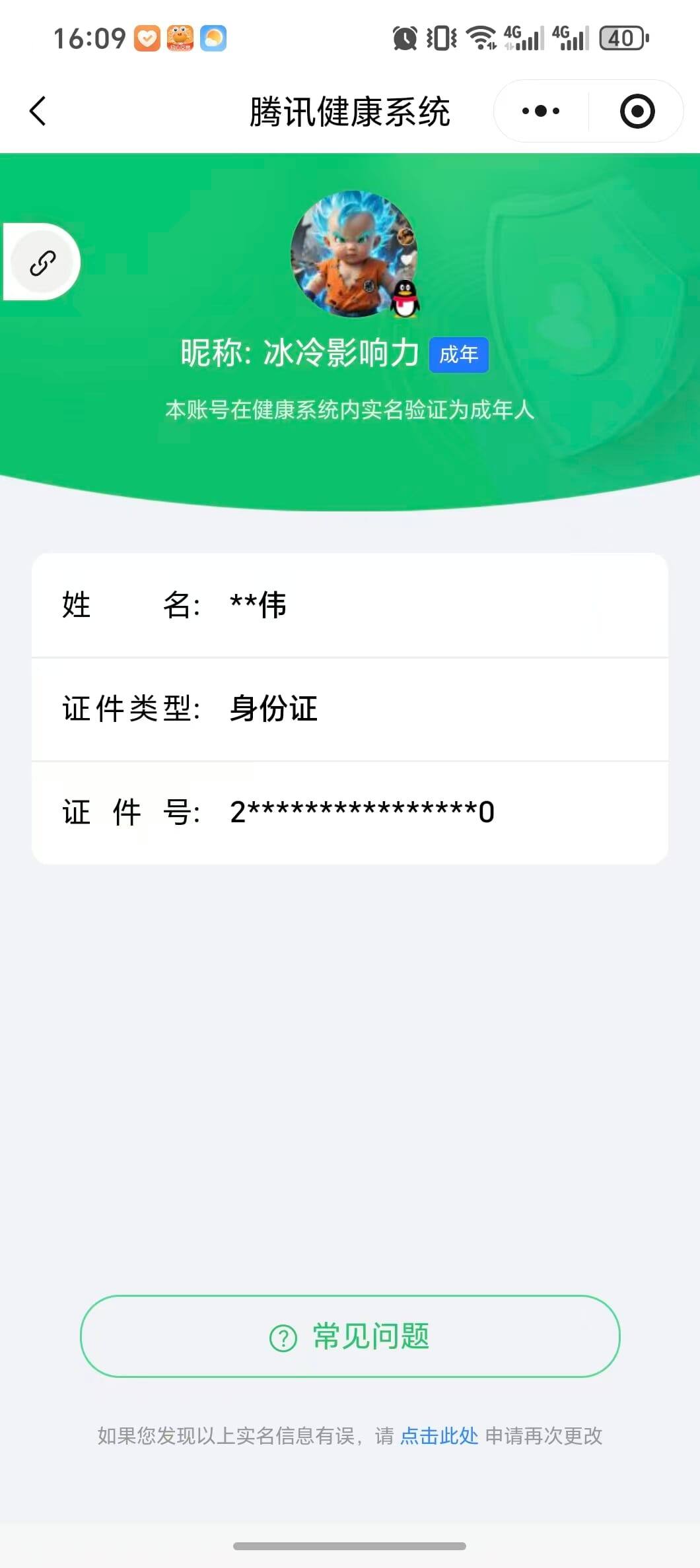Follow the 点击此处 link to change info
This screenshot has height=1568, width=700.
[439, 1436]
